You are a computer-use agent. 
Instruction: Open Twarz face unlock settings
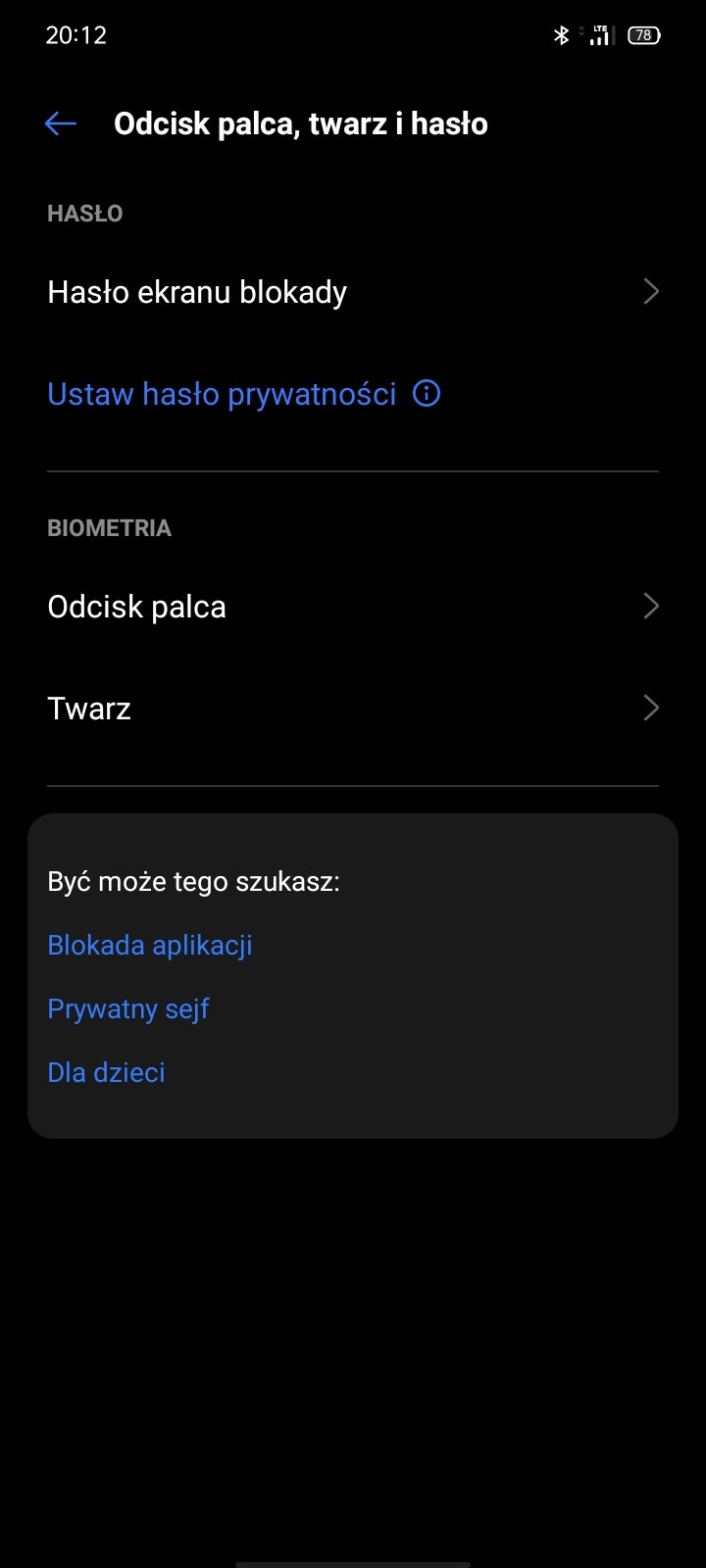(x=353, y=709)
